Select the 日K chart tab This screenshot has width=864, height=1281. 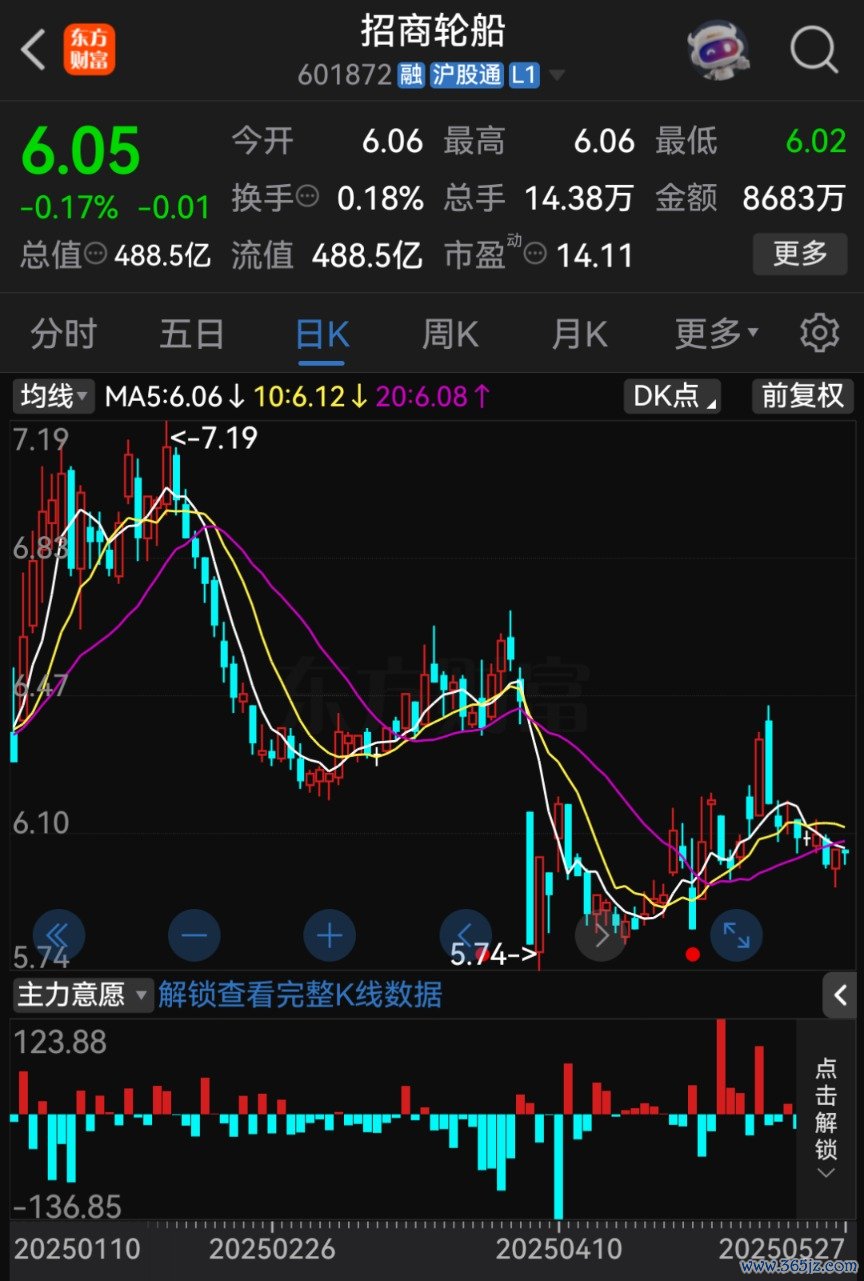pos(322,333)
